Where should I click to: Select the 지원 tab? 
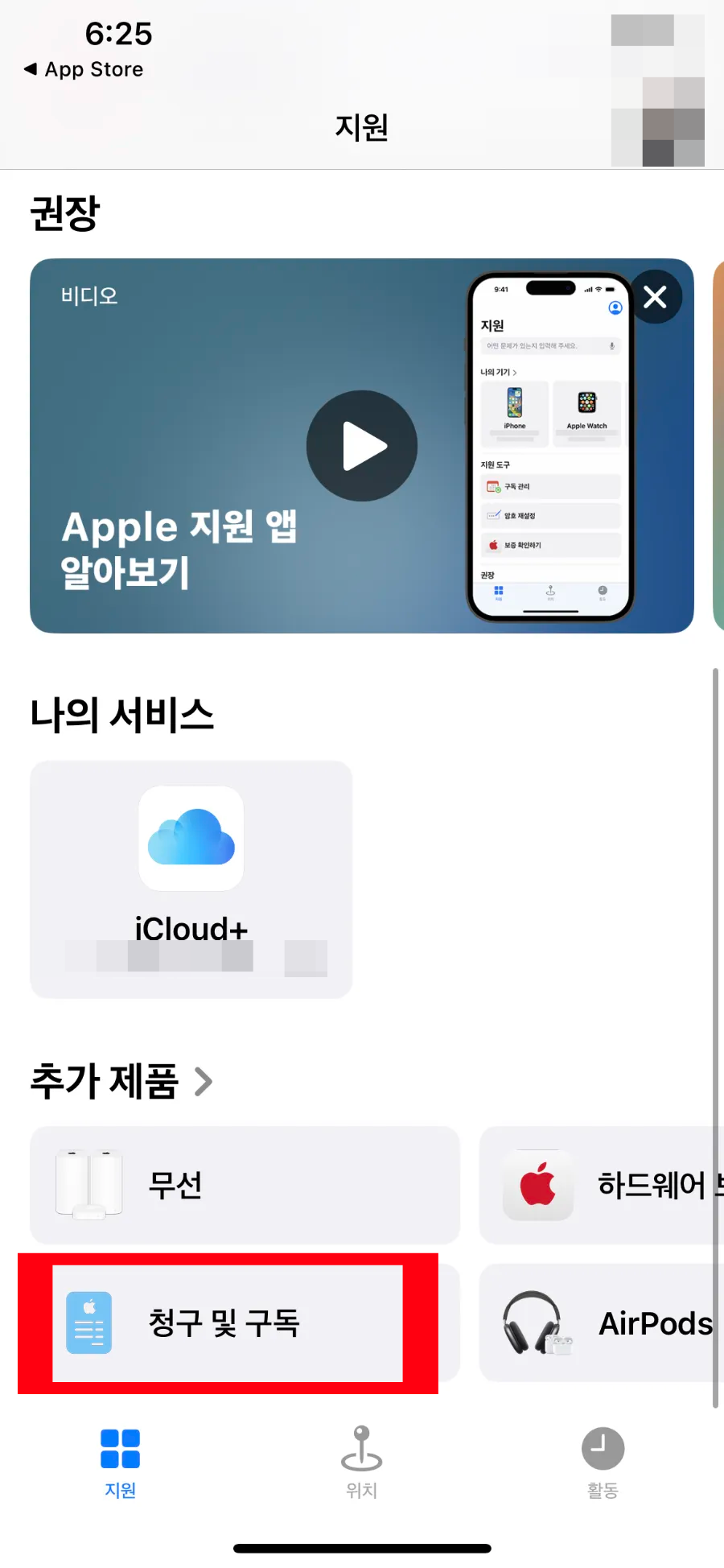tap(121, 1463)
